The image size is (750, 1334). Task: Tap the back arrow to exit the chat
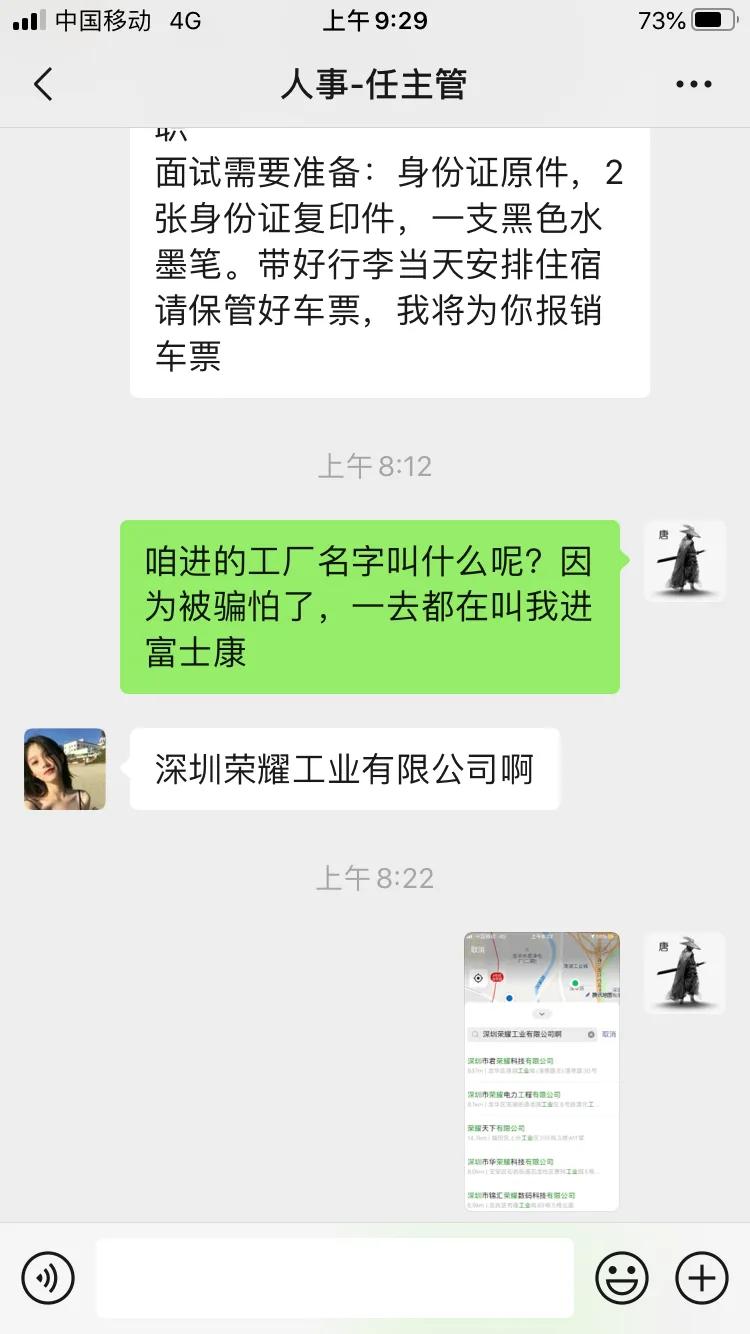[42, 84]
